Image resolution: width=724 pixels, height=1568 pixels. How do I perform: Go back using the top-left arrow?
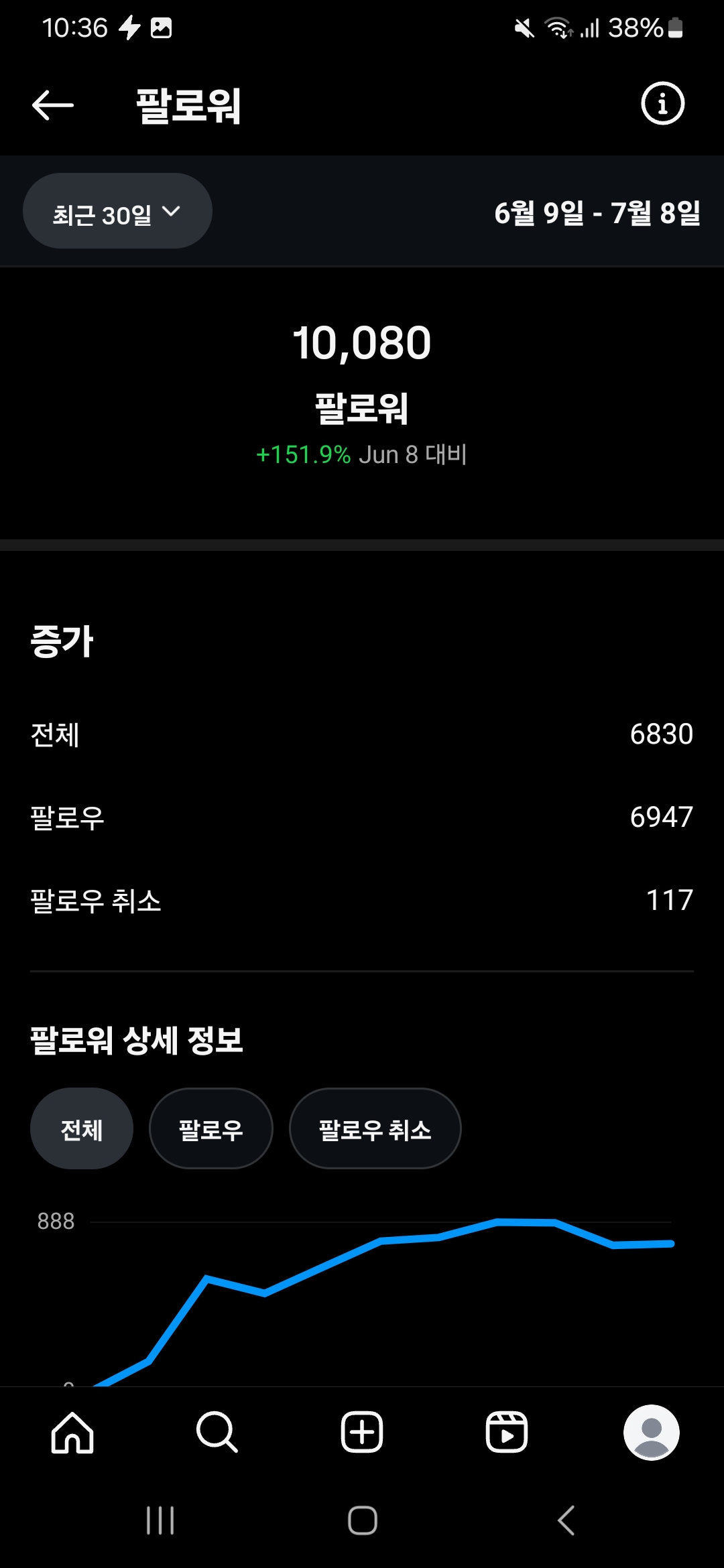click(52, 105)
